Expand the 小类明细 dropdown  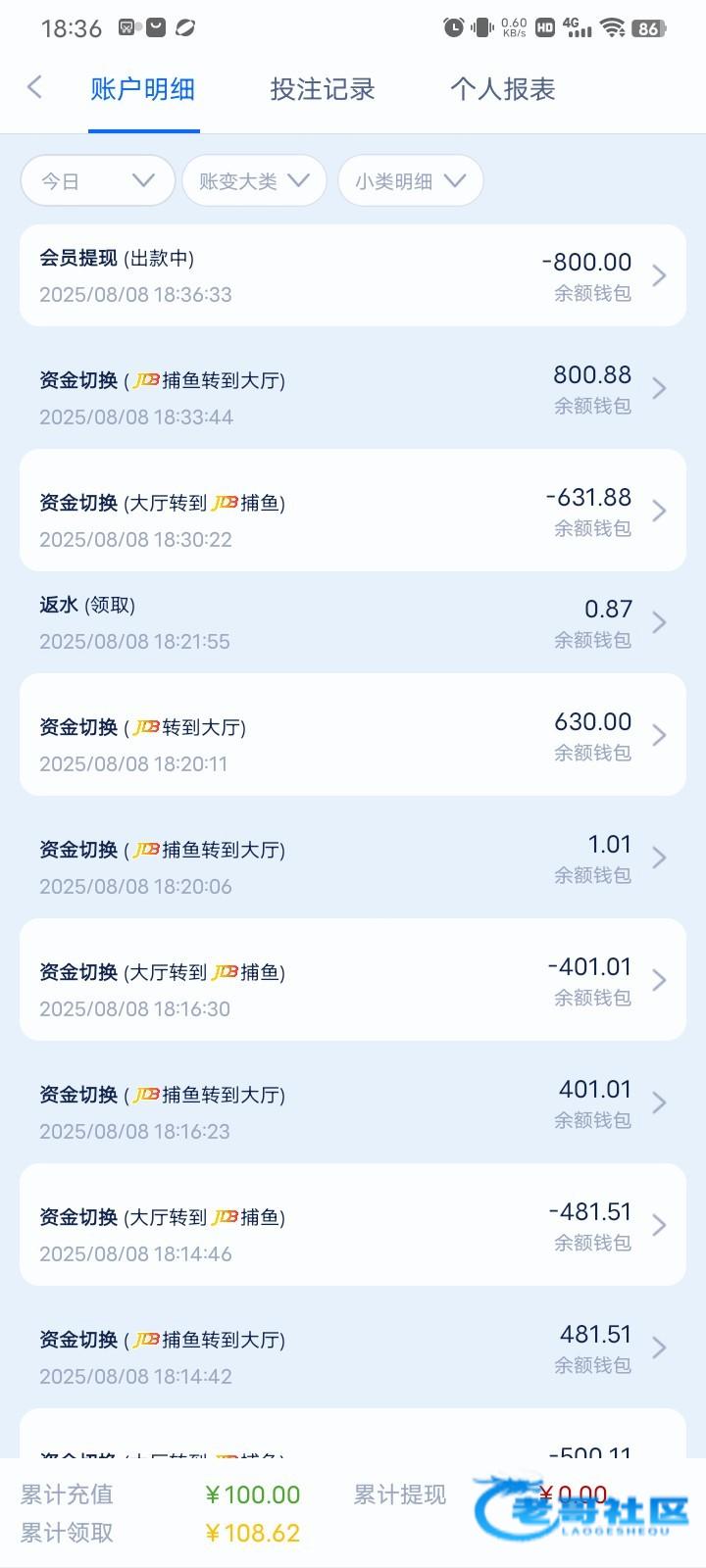(410, 180)
